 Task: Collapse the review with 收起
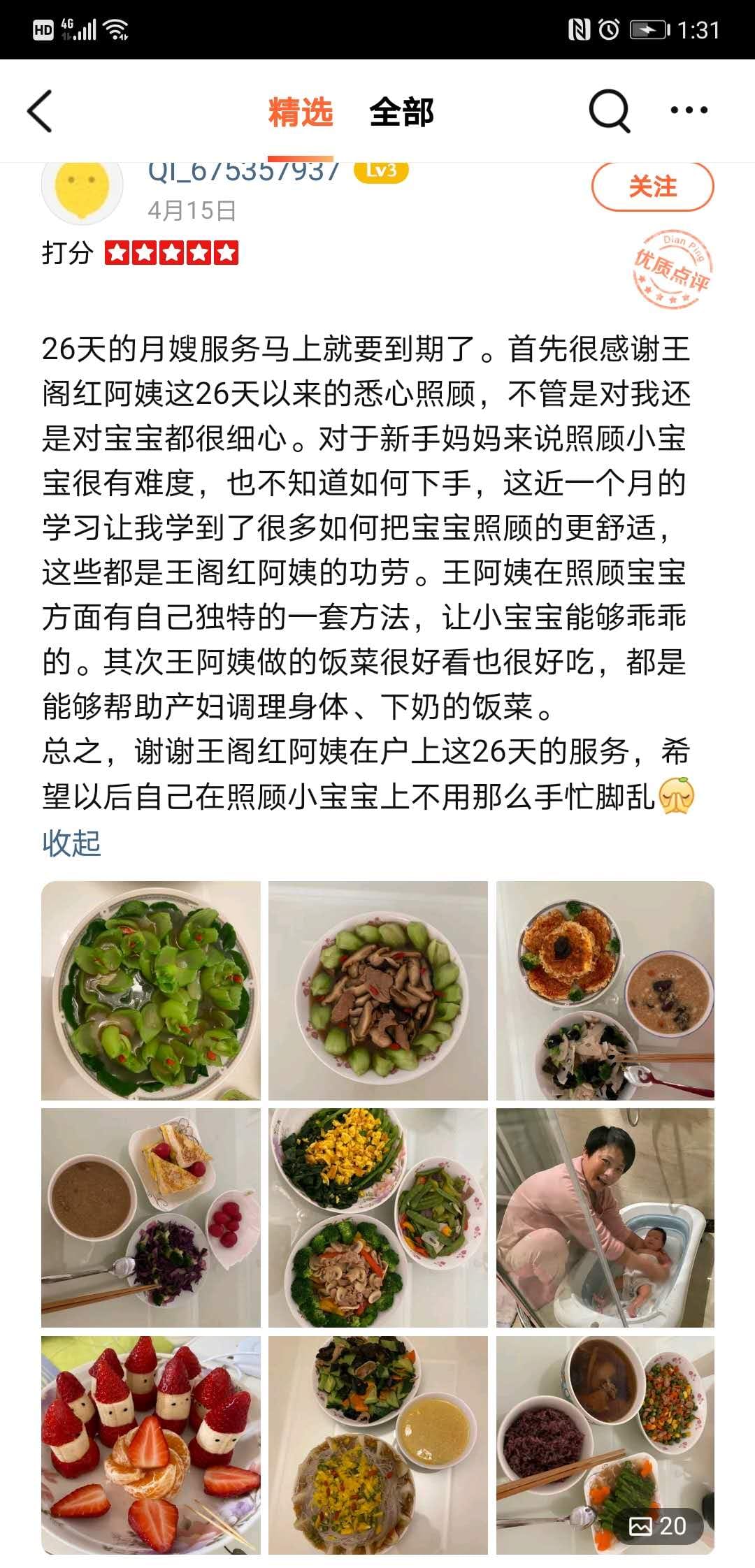[71, 843]
